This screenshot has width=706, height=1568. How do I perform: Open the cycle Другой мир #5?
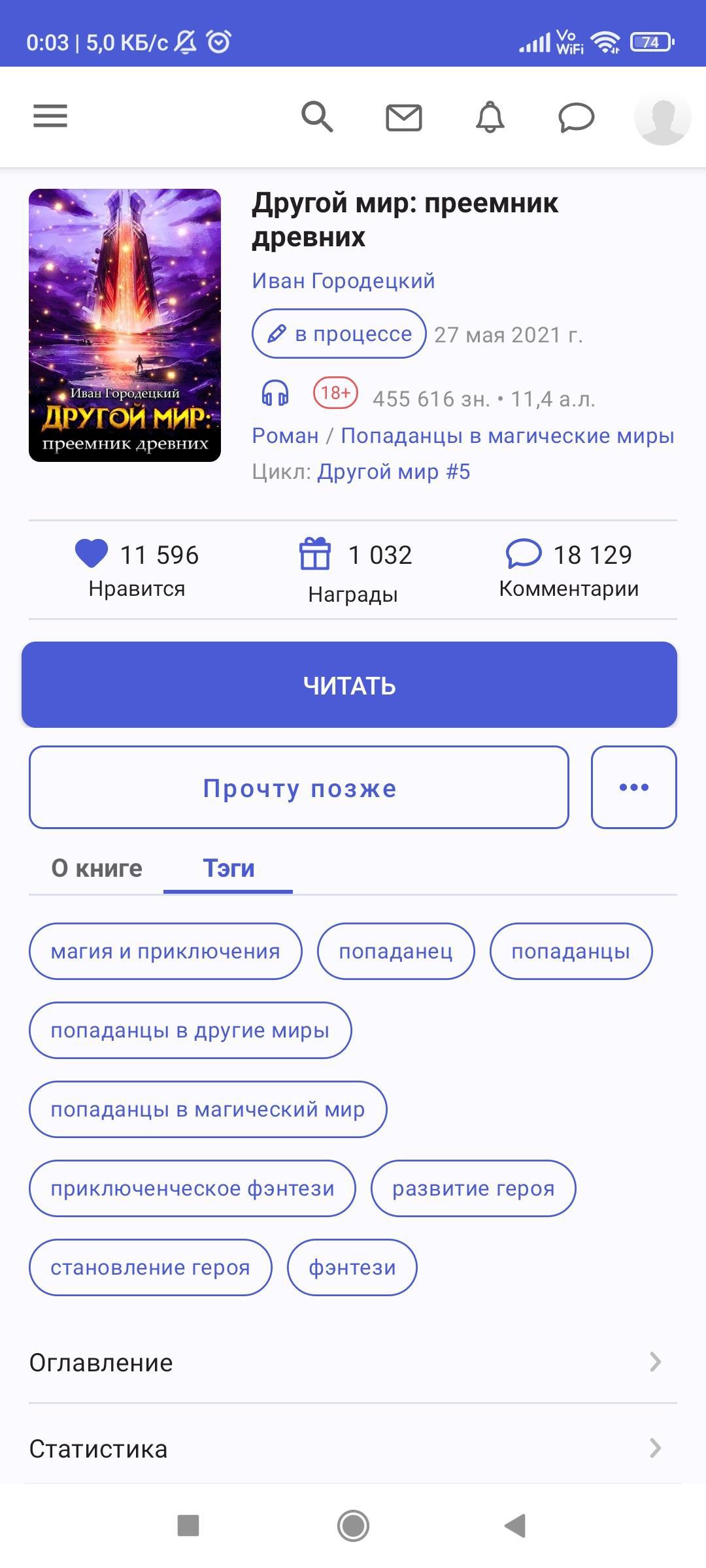(394, 472)
